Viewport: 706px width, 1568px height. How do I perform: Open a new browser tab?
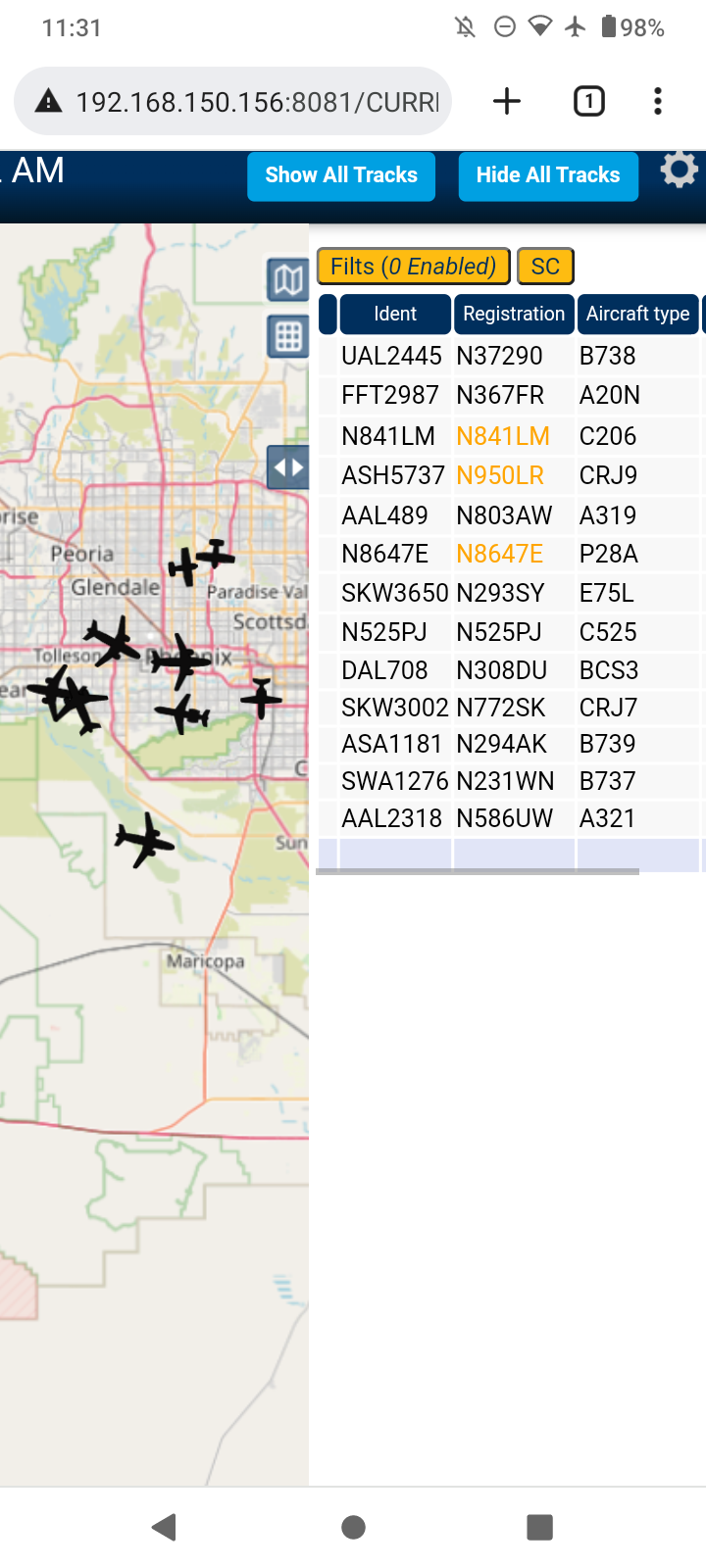pyautogui.click(x=507, y=101)
